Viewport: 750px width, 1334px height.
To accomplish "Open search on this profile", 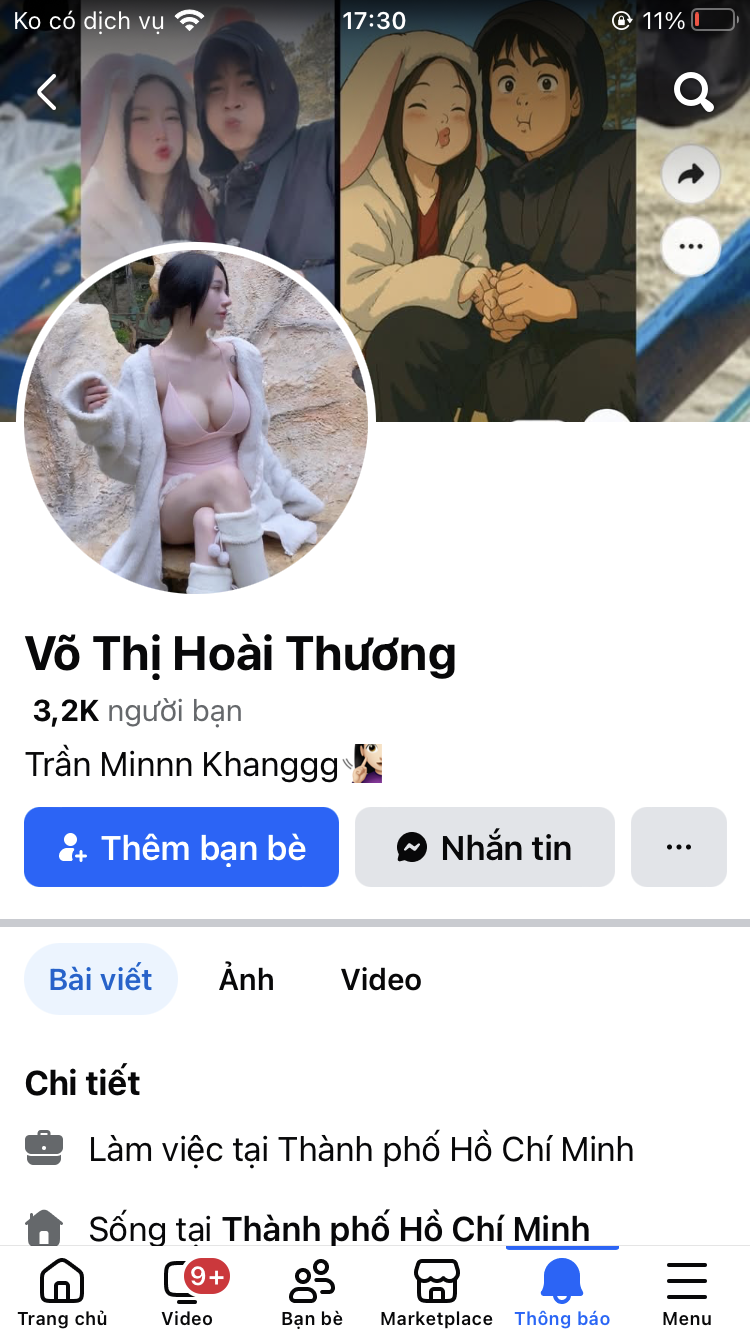I will click(x=693, y=92).
